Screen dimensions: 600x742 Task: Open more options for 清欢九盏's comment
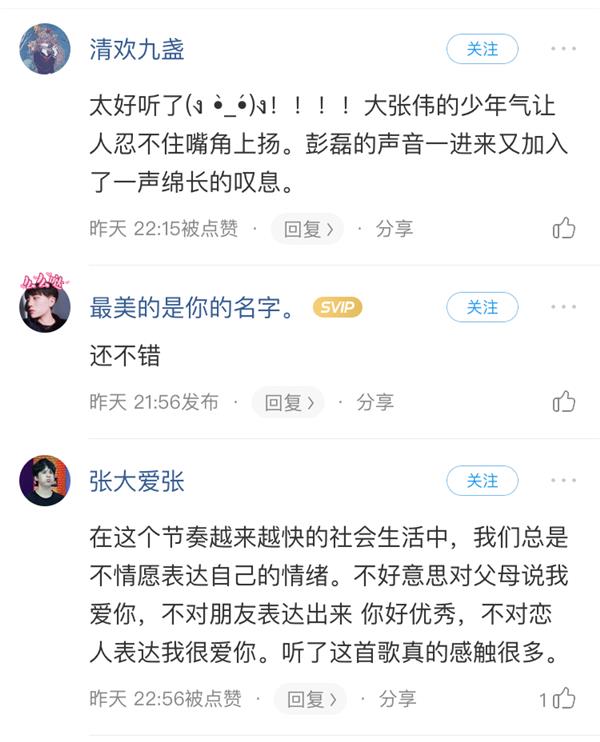tap(563, 48)
